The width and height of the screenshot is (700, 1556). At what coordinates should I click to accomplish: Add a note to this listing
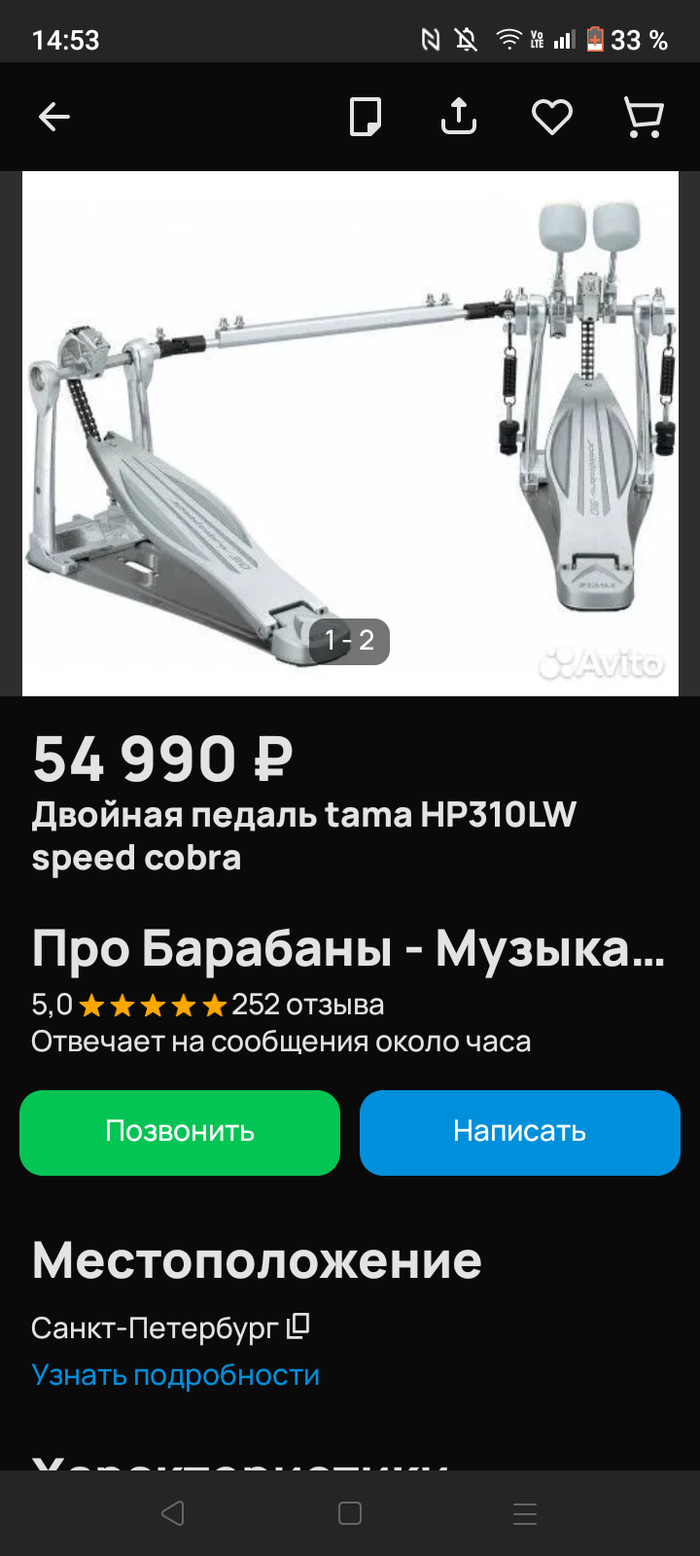coord(365,117)
